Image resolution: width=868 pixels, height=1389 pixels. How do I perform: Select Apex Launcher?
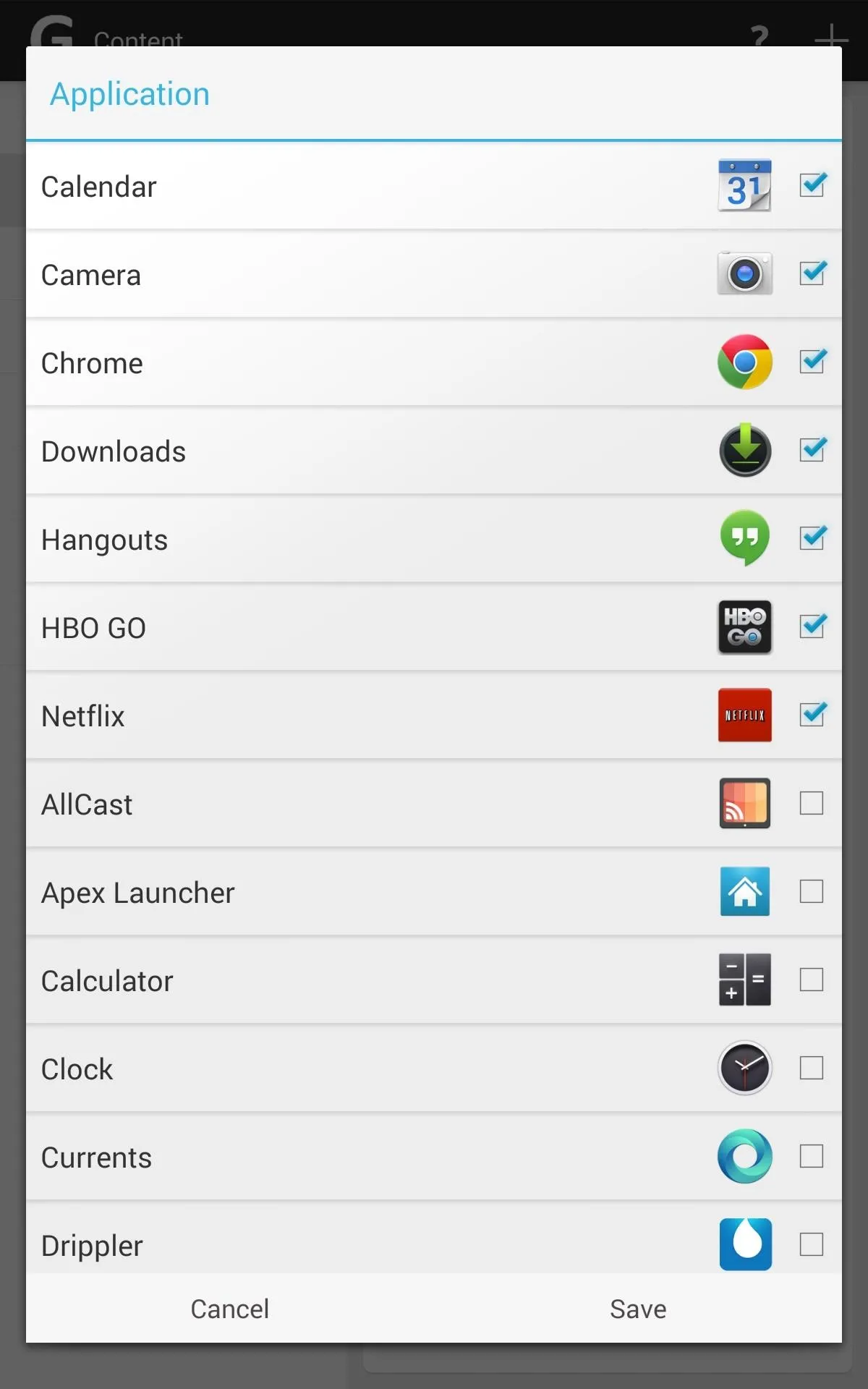point(812,891)
